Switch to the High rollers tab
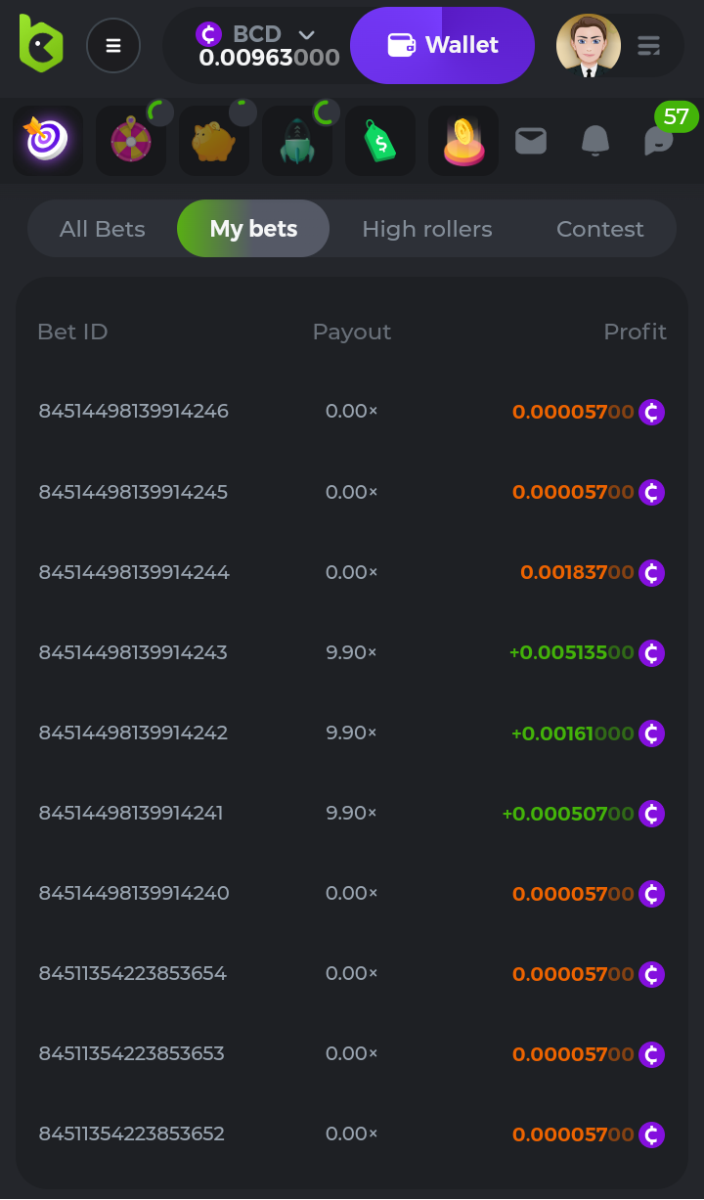 click(x=427, y=229)
